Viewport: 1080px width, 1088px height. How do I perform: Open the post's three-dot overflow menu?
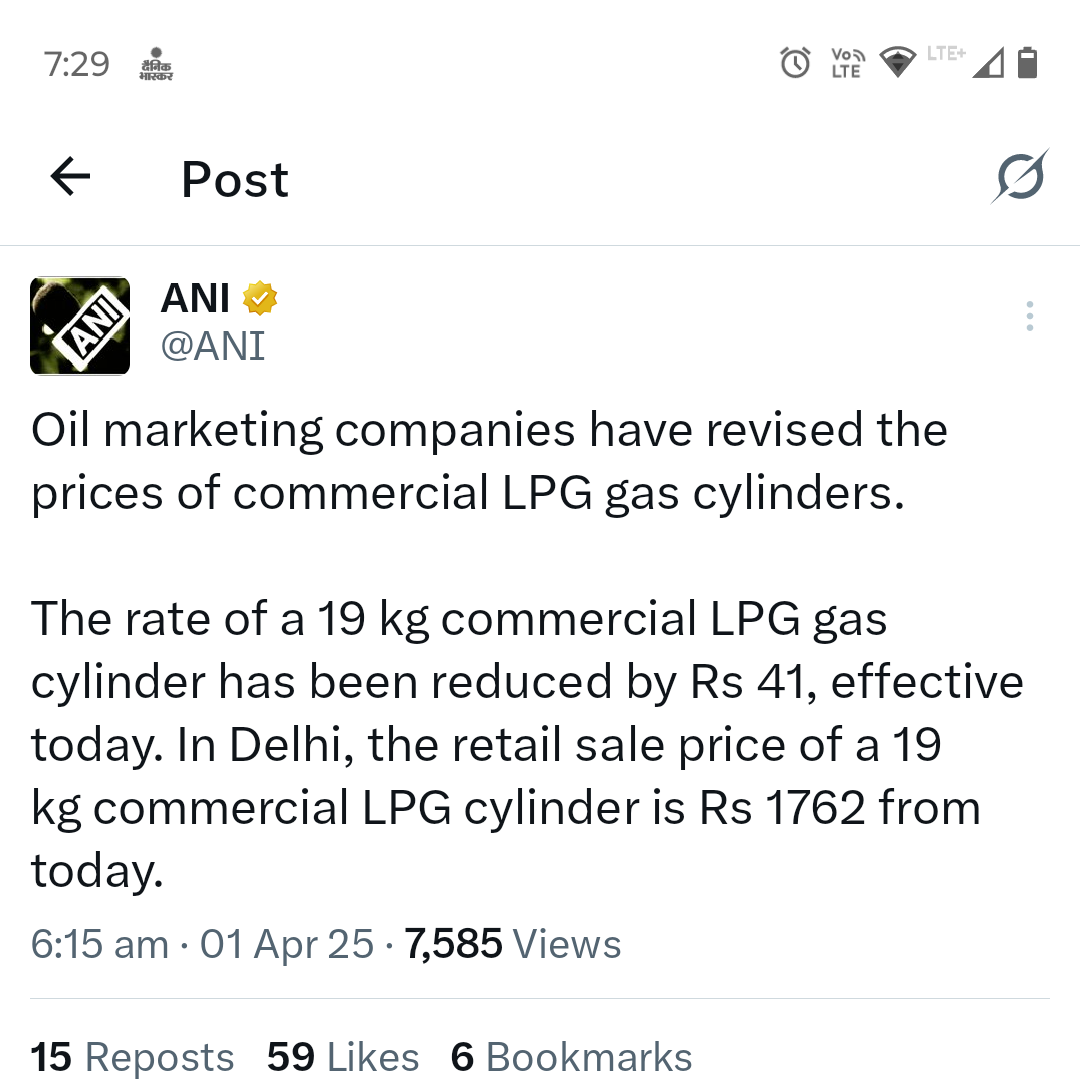pyautogui.click(x=1029, y=316)
